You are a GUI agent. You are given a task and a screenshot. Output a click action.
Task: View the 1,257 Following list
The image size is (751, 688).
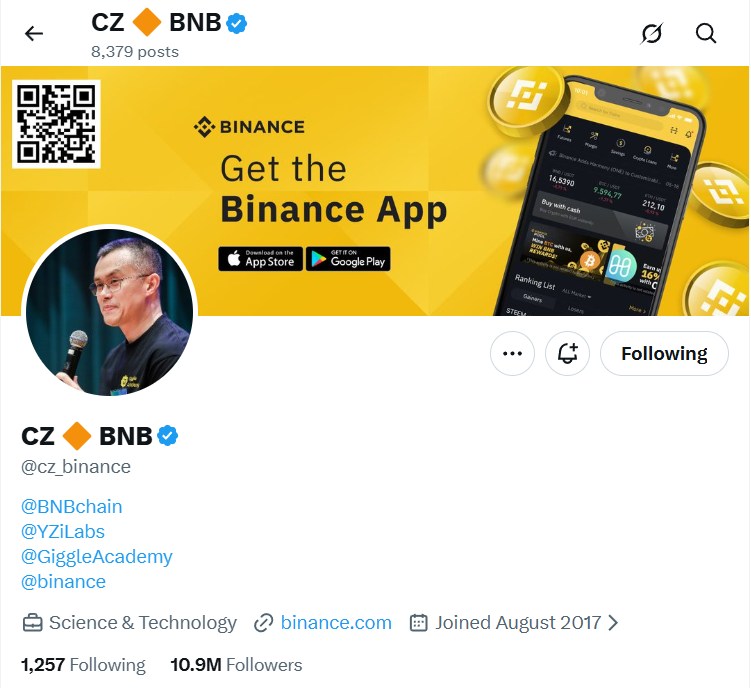pos(83,665)
